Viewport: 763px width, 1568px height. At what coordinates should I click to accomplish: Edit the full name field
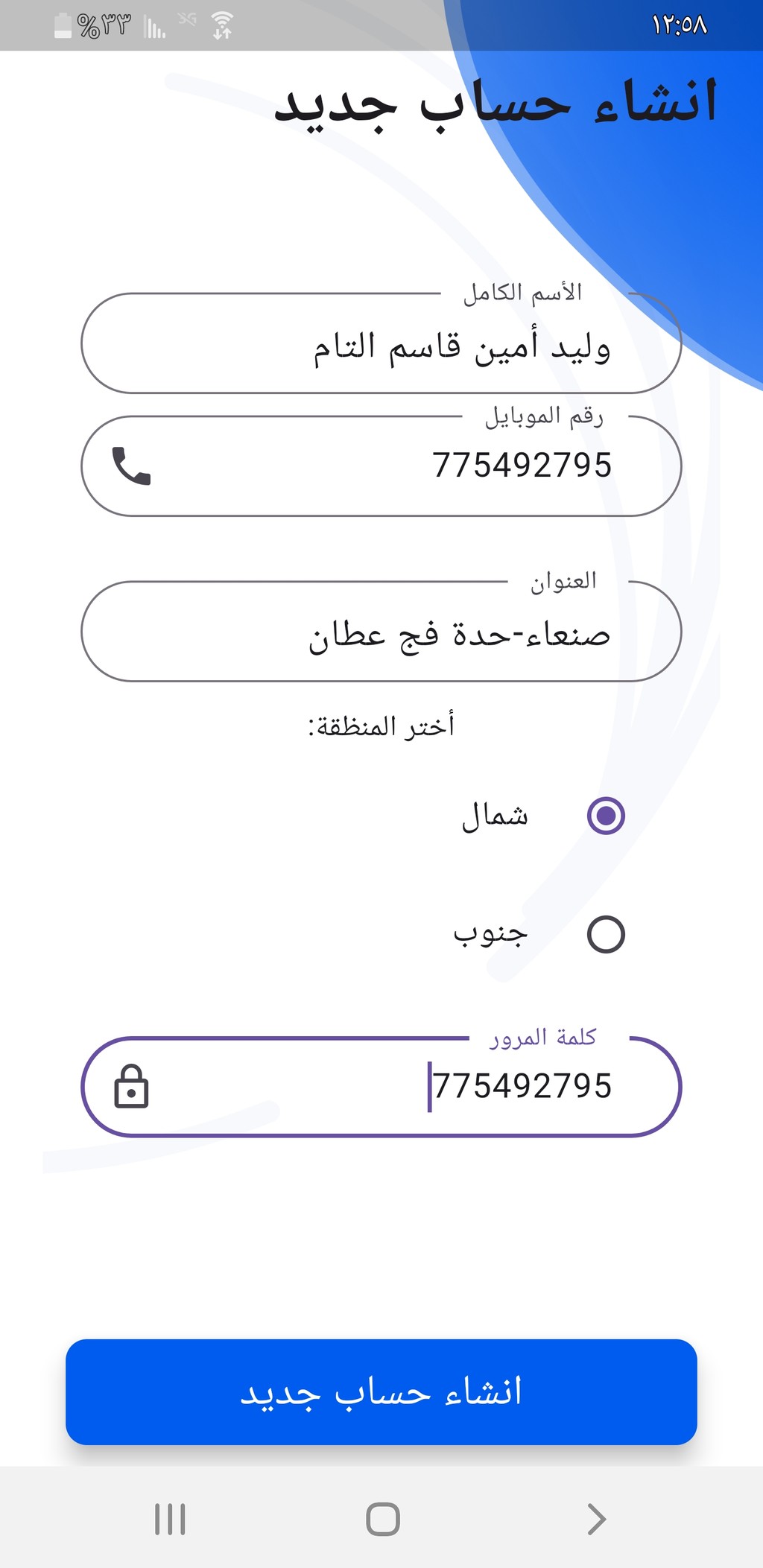[381, 343]
